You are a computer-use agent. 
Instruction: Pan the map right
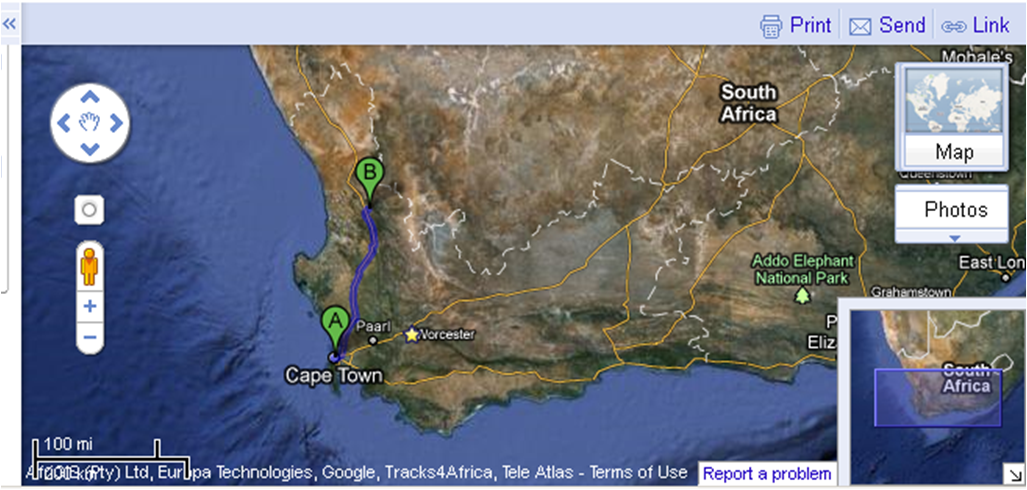click(x=116, y=123)
